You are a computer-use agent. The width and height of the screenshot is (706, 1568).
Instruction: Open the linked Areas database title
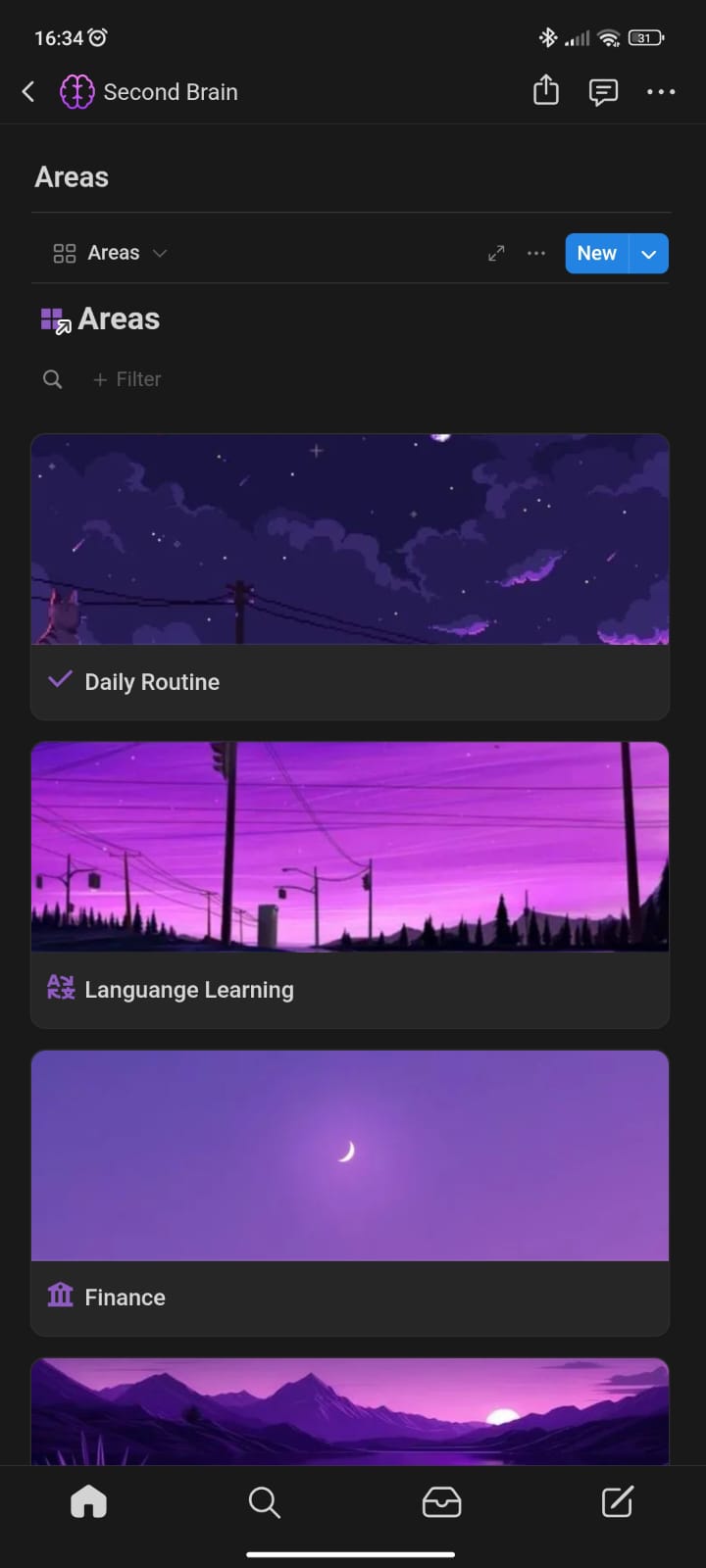[118, 319]
